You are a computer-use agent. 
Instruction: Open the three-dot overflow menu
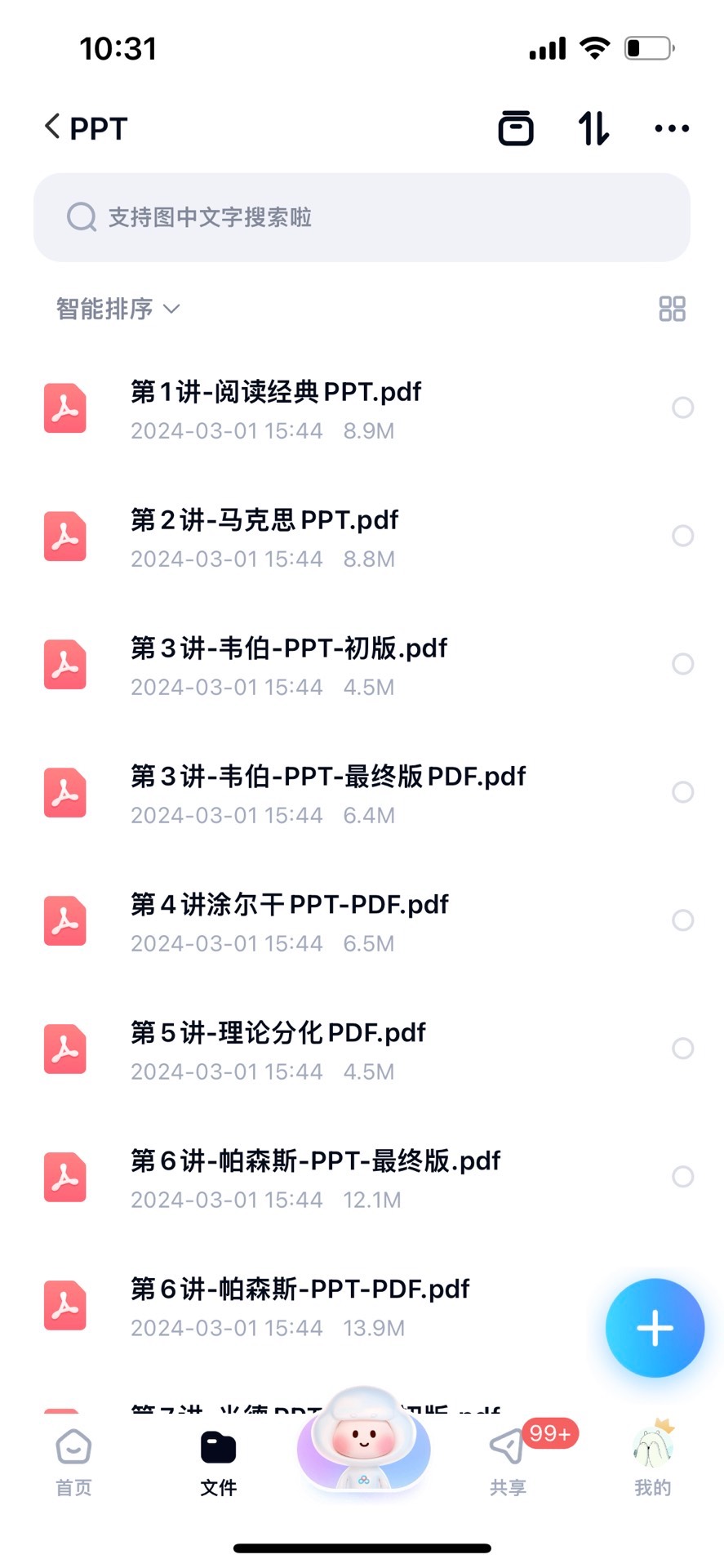[x=672, y=128]
